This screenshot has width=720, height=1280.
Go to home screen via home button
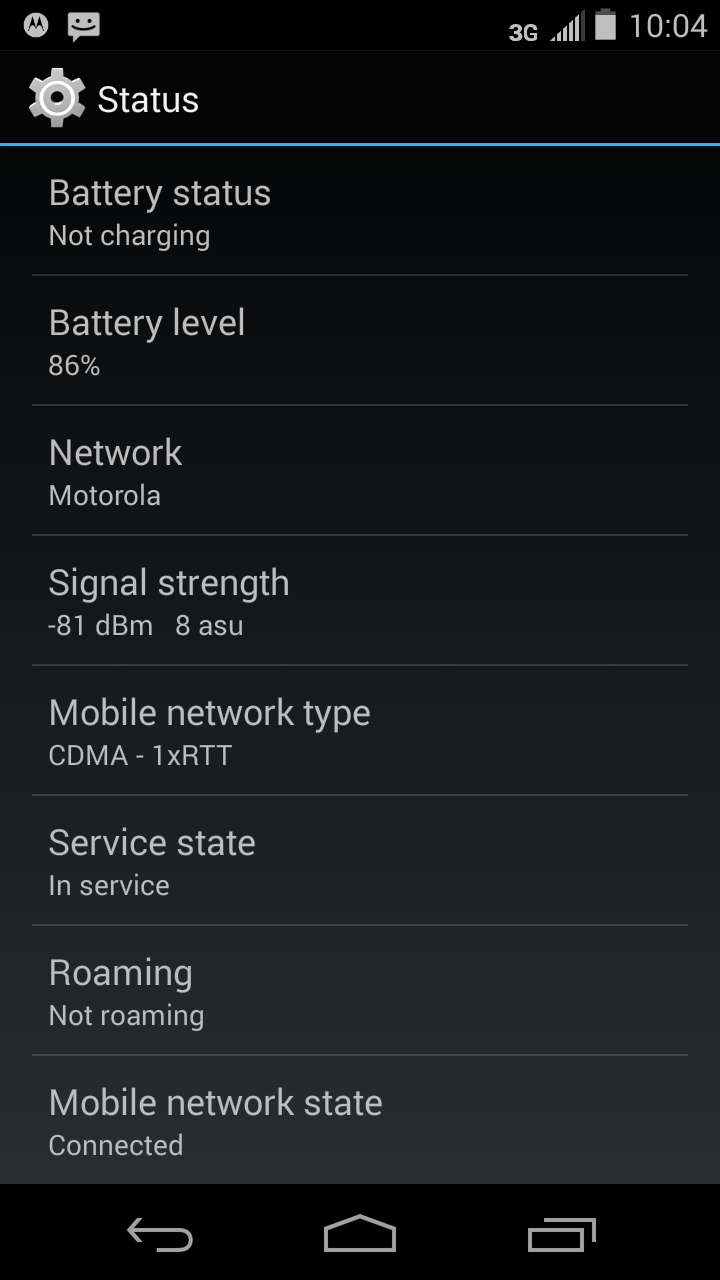point(360,1234)
